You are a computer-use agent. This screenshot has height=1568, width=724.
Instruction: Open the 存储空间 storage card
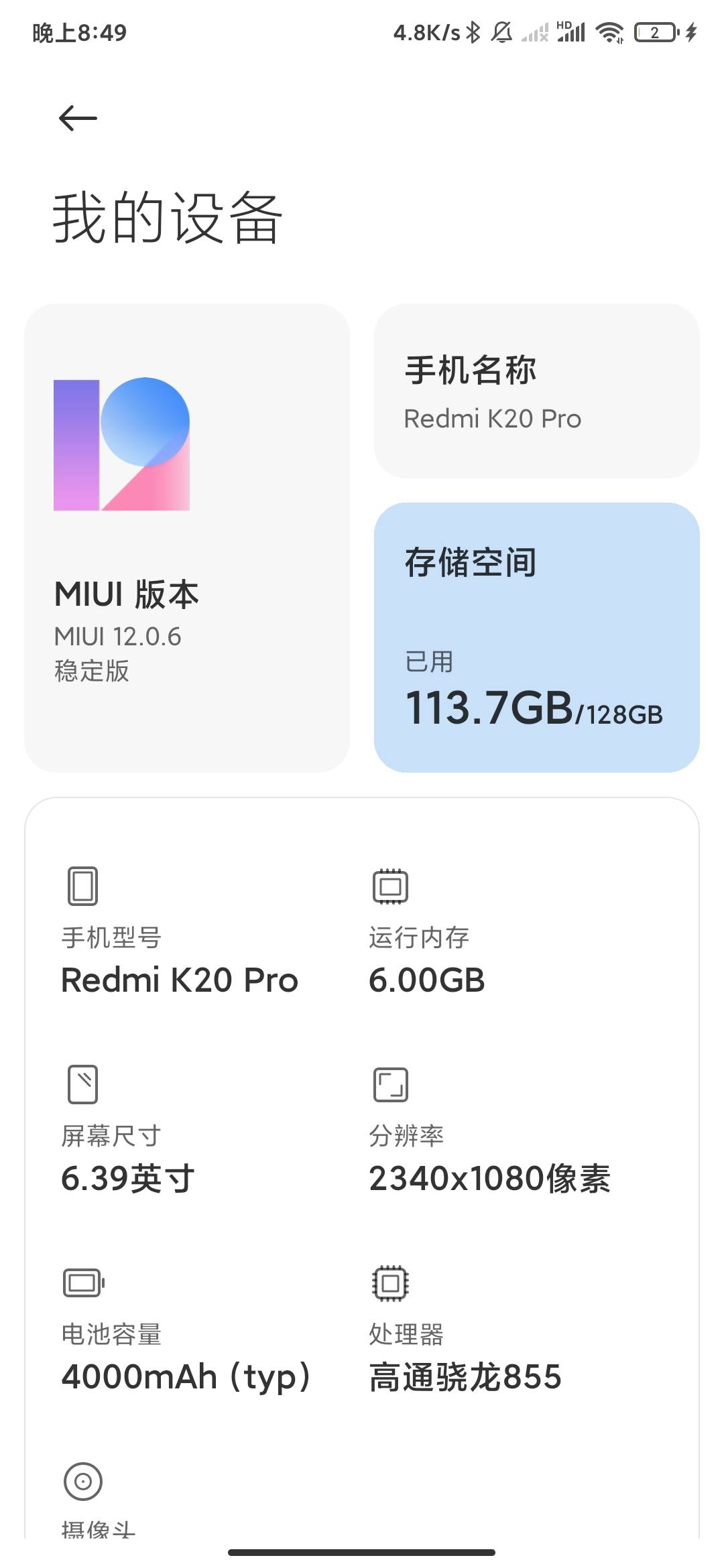click(x=536, y=637)
